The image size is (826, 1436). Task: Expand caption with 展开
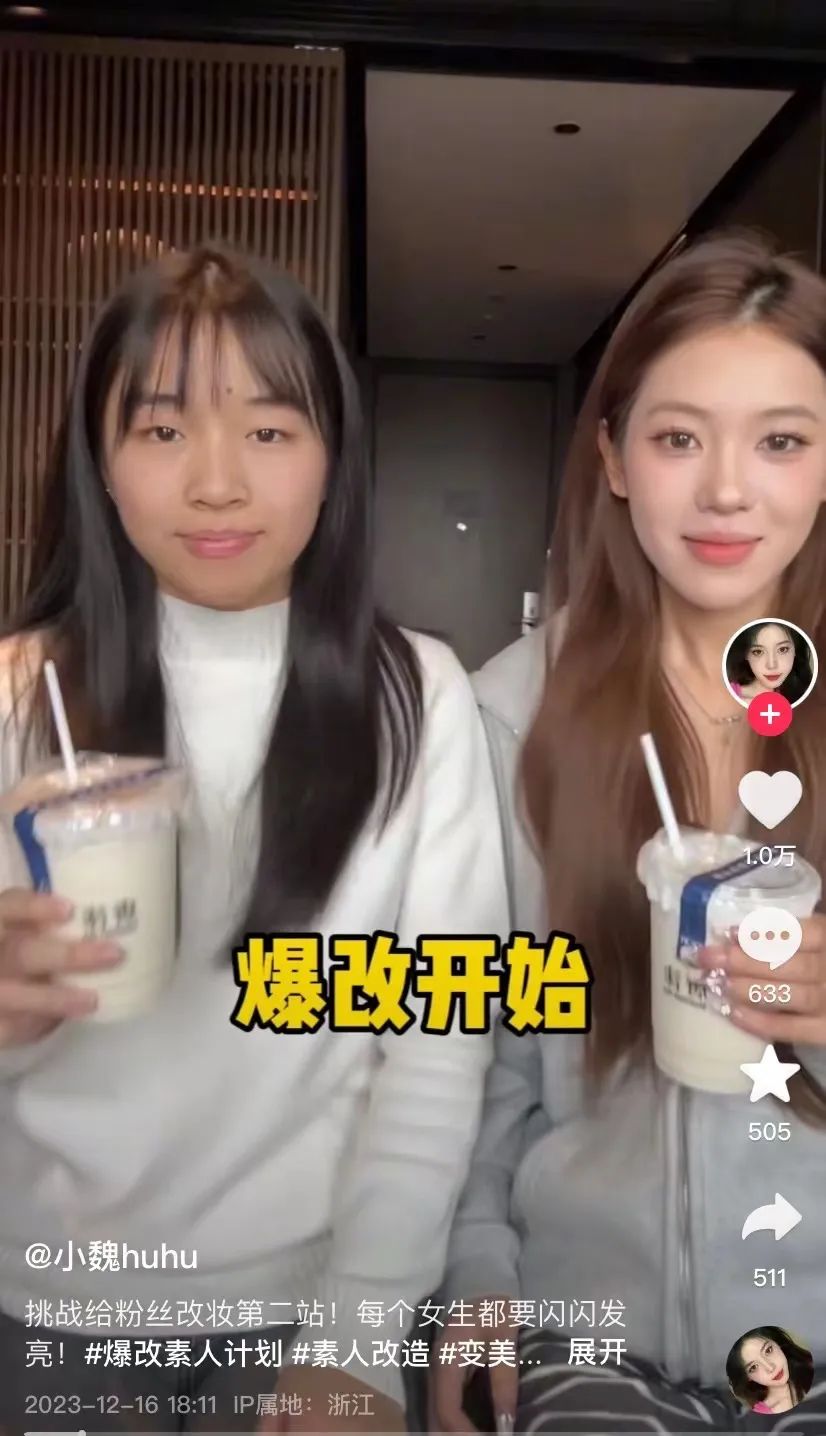pos(597,1353)
